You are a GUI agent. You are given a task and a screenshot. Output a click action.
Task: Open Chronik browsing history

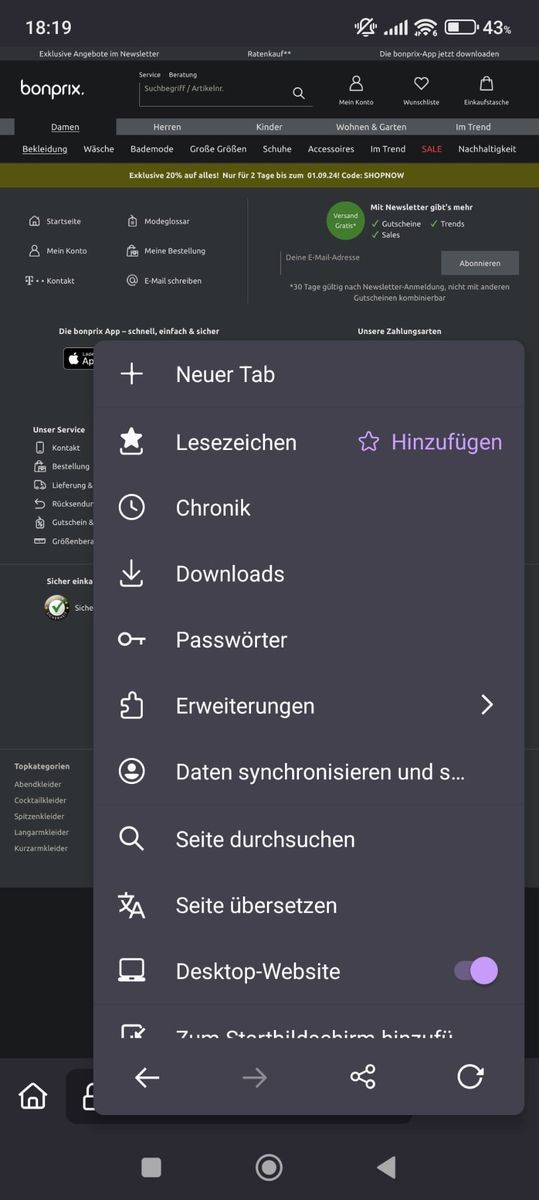pos(308,508)
